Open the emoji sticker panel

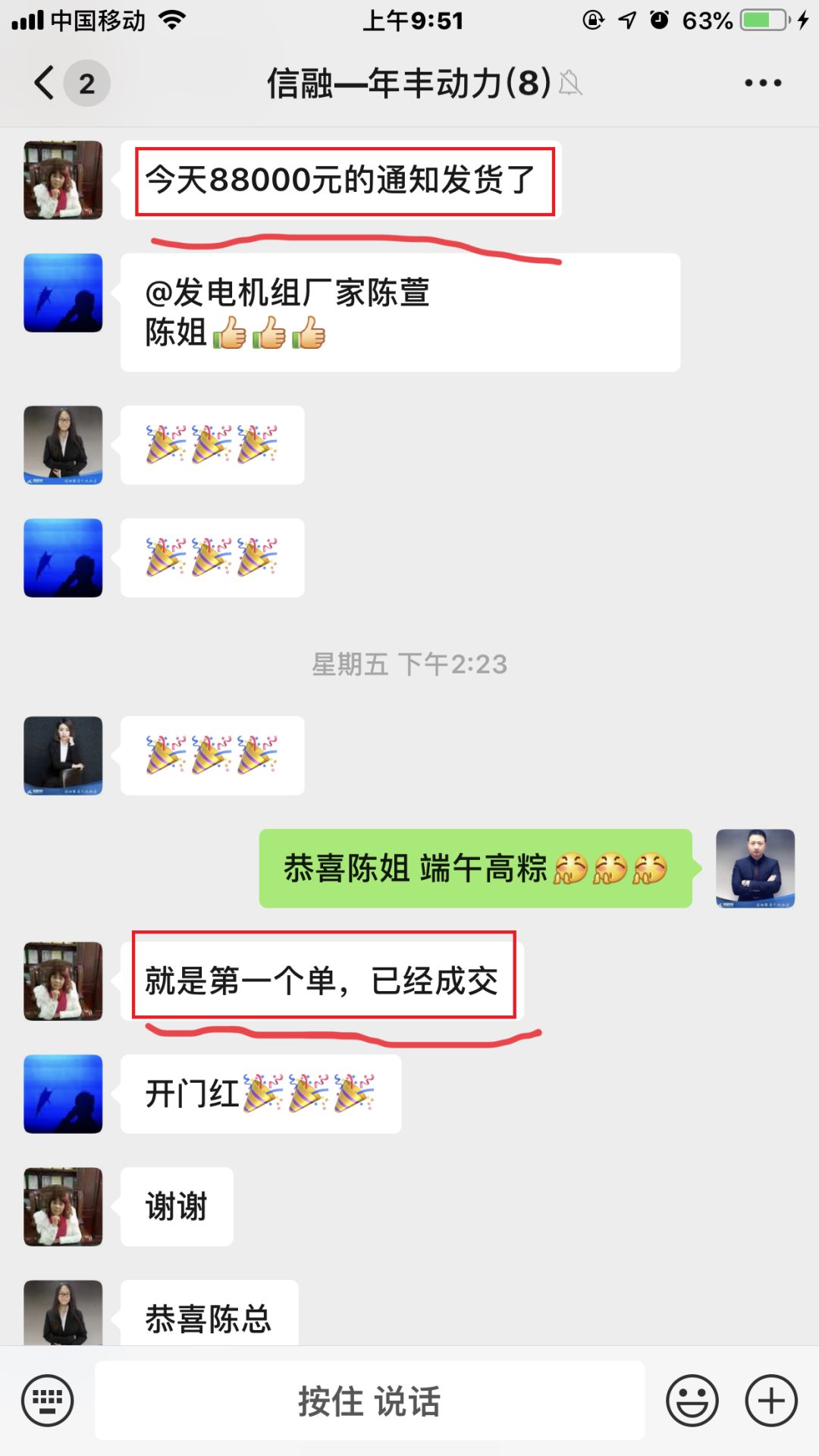coord(692,1400)
